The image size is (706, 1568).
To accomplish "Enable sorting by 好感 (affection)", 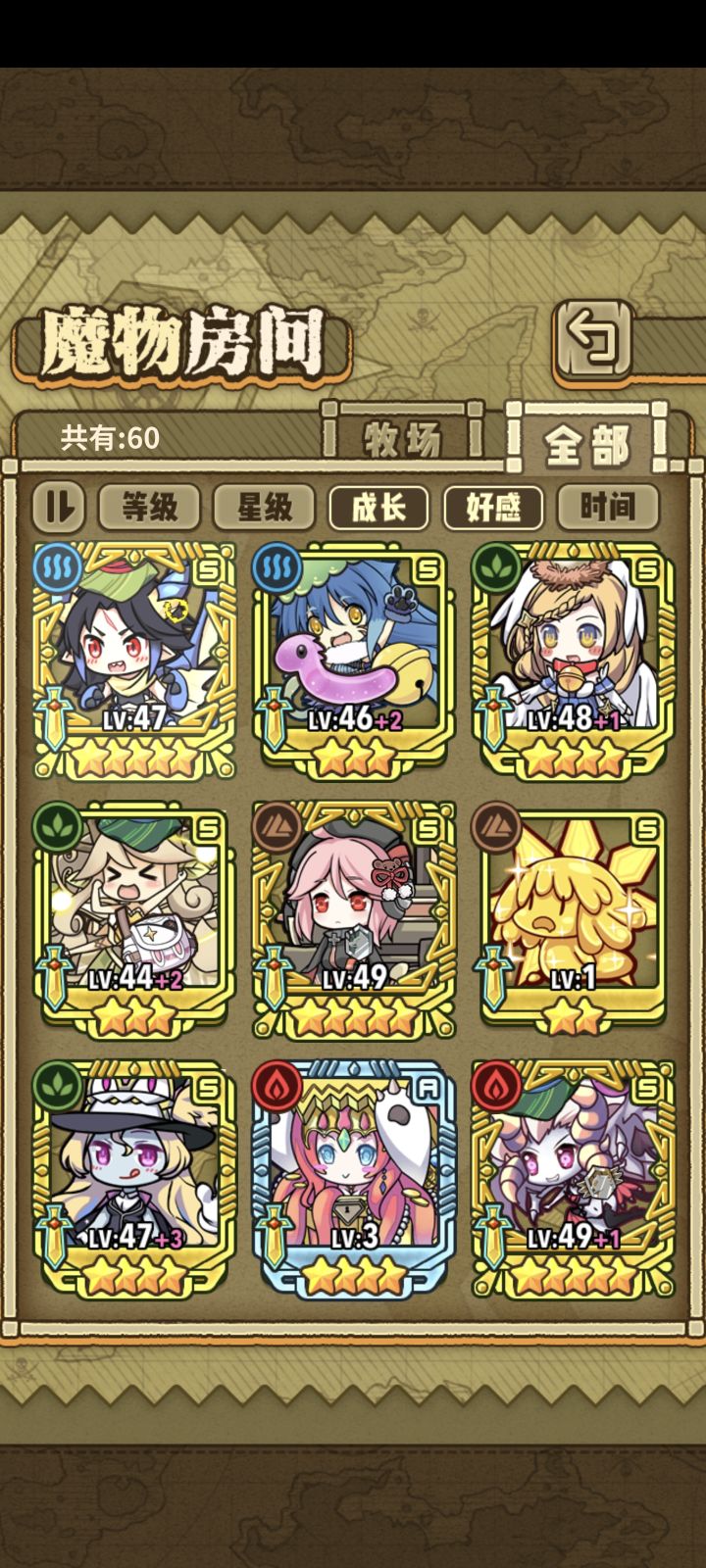I will click(x=494, y=507).
